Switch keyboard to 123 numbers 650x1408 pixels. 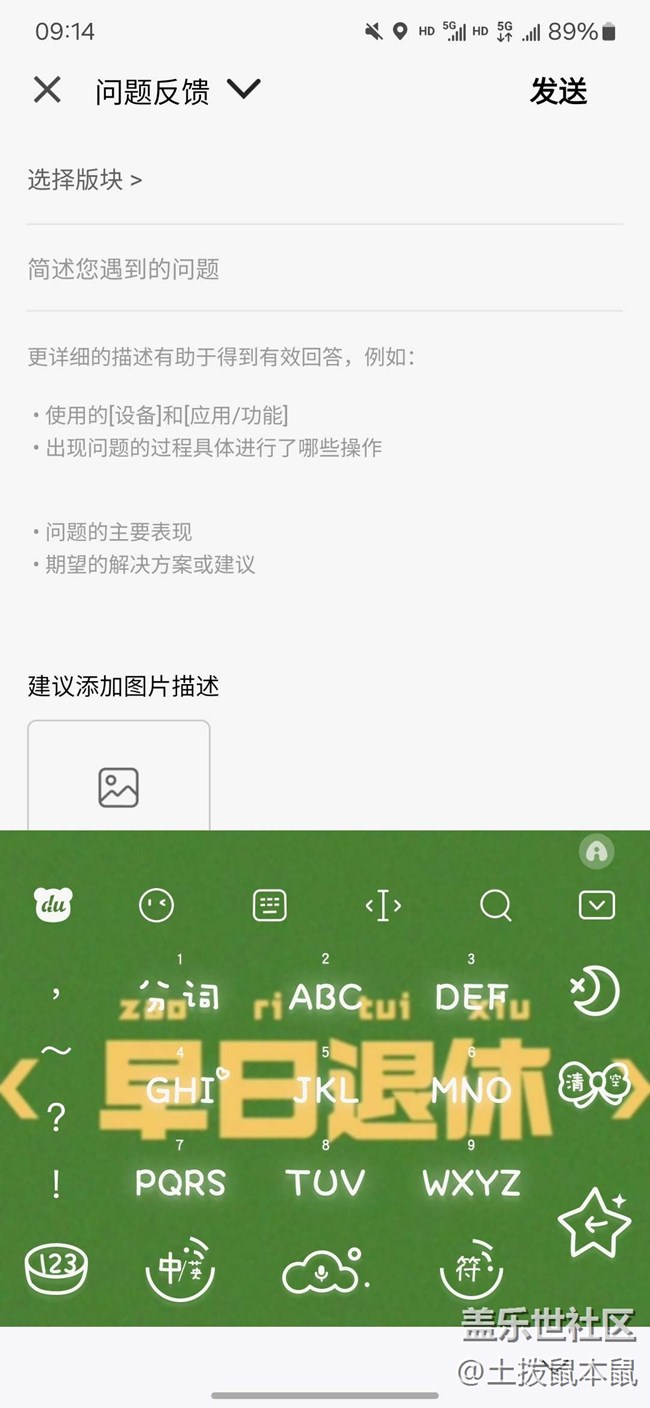pos(56,1268)
